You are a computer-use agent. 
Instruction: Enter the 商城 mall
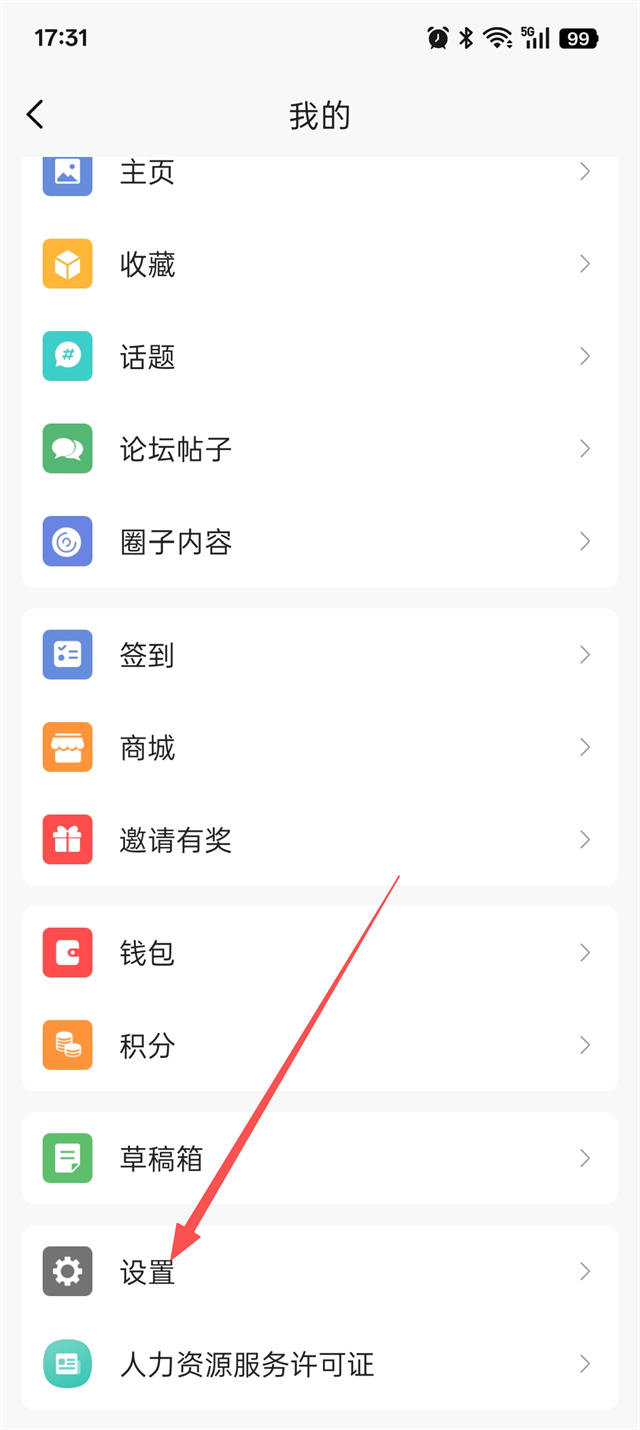(320, 747)
